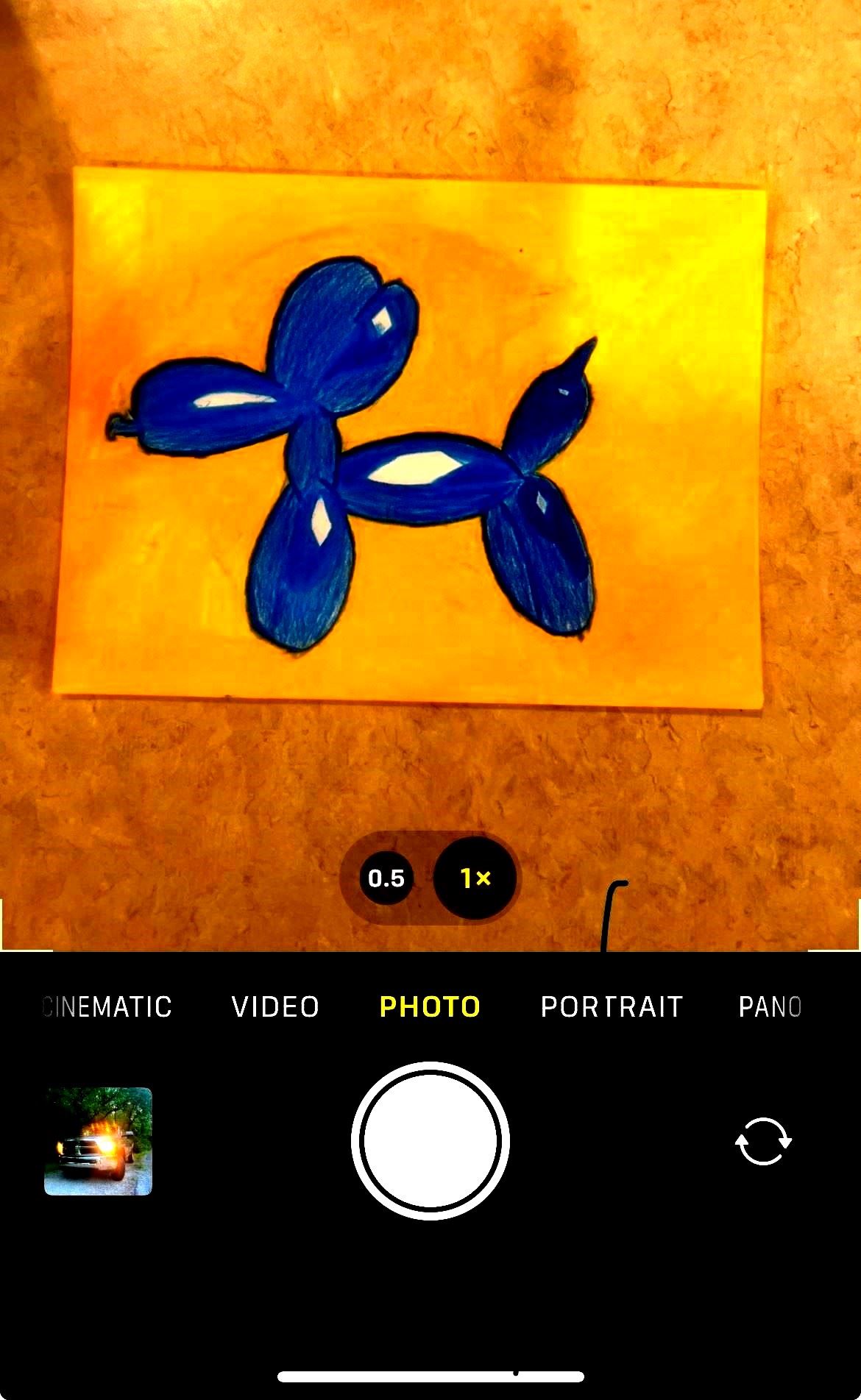Select the 1x zoom level
The width and height of the screenshot is (861, 1400).
pos(475,878)
